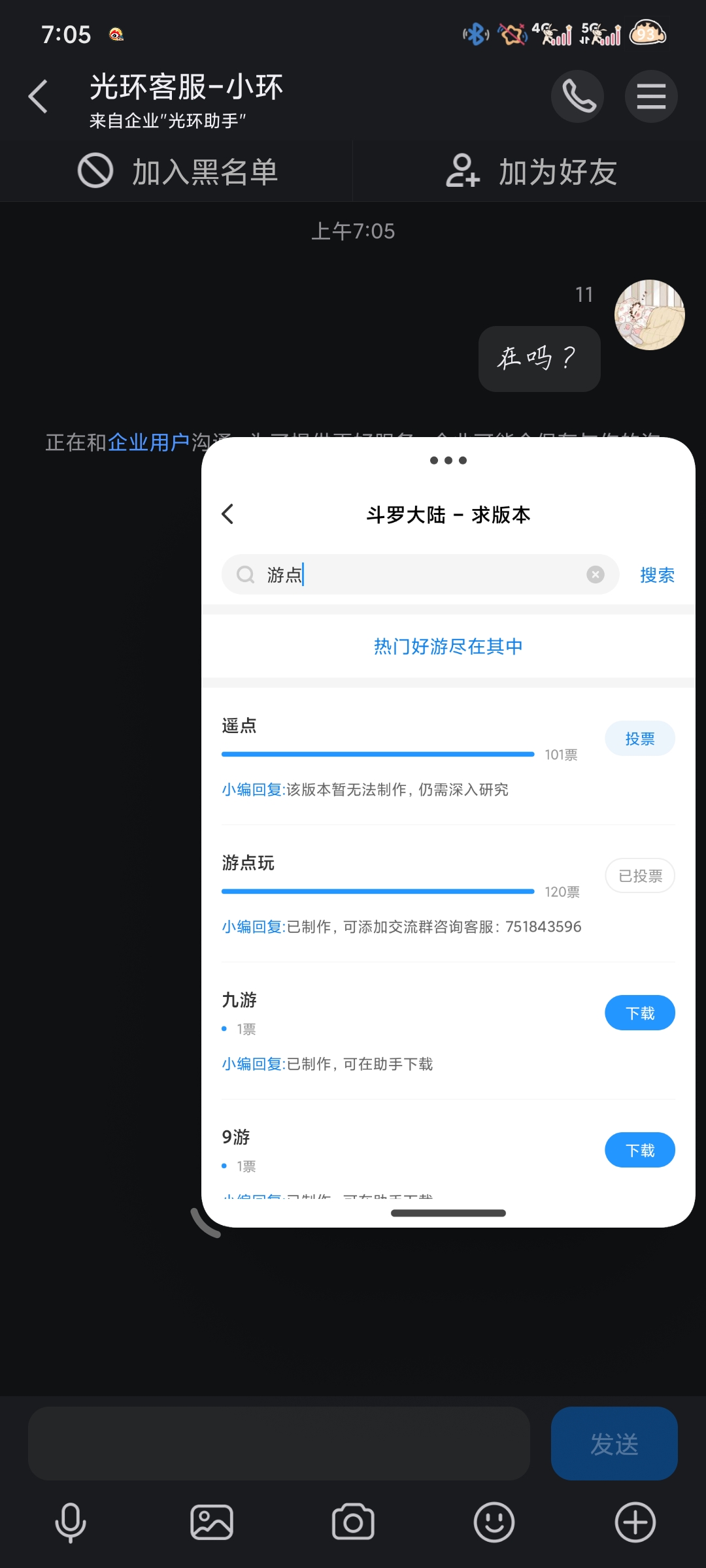The image size is (706, 1568).
Task: Tap 已投票 on the 游点玩 entry
Action: tap(639, 875)
